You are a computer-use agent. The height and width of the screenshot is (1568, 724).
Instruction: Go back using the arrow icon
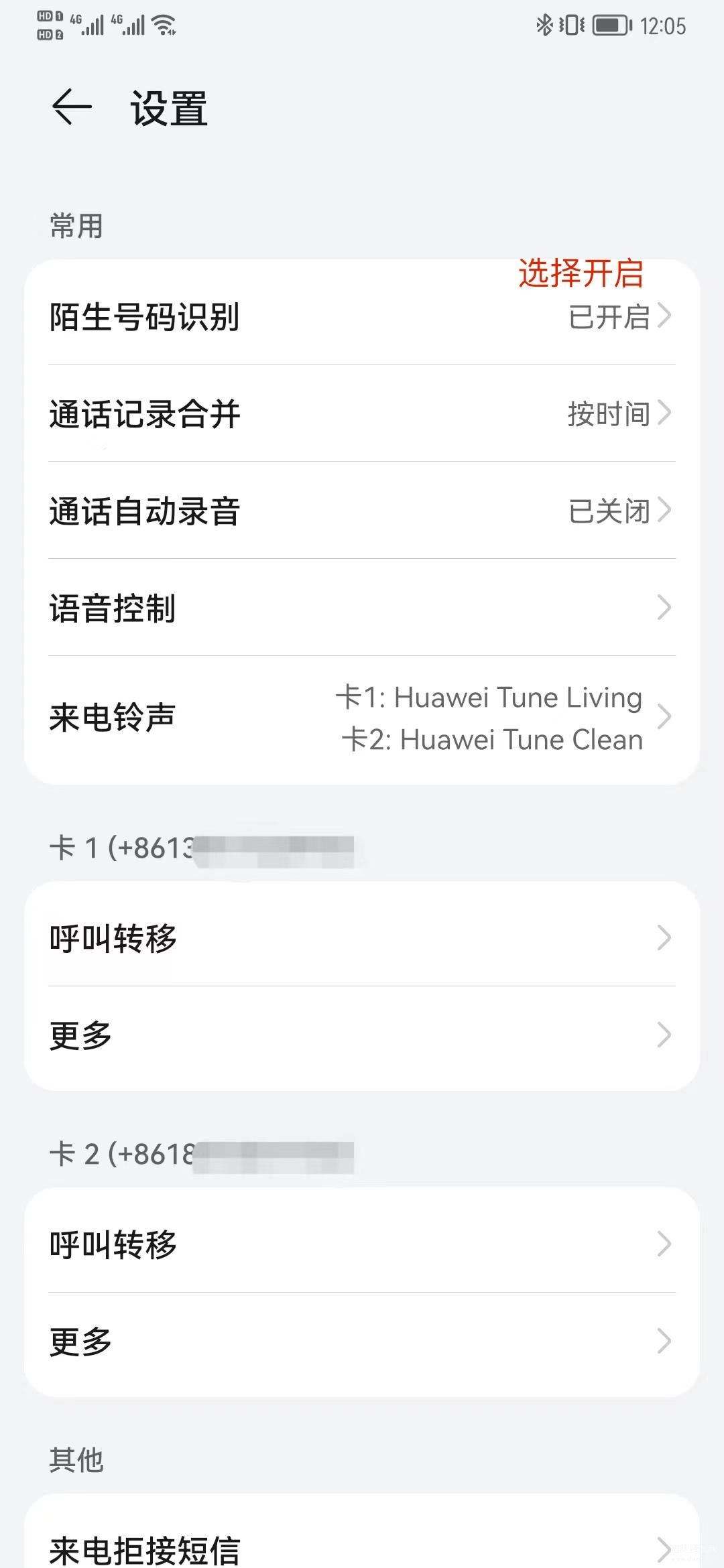tap(71, 107)
